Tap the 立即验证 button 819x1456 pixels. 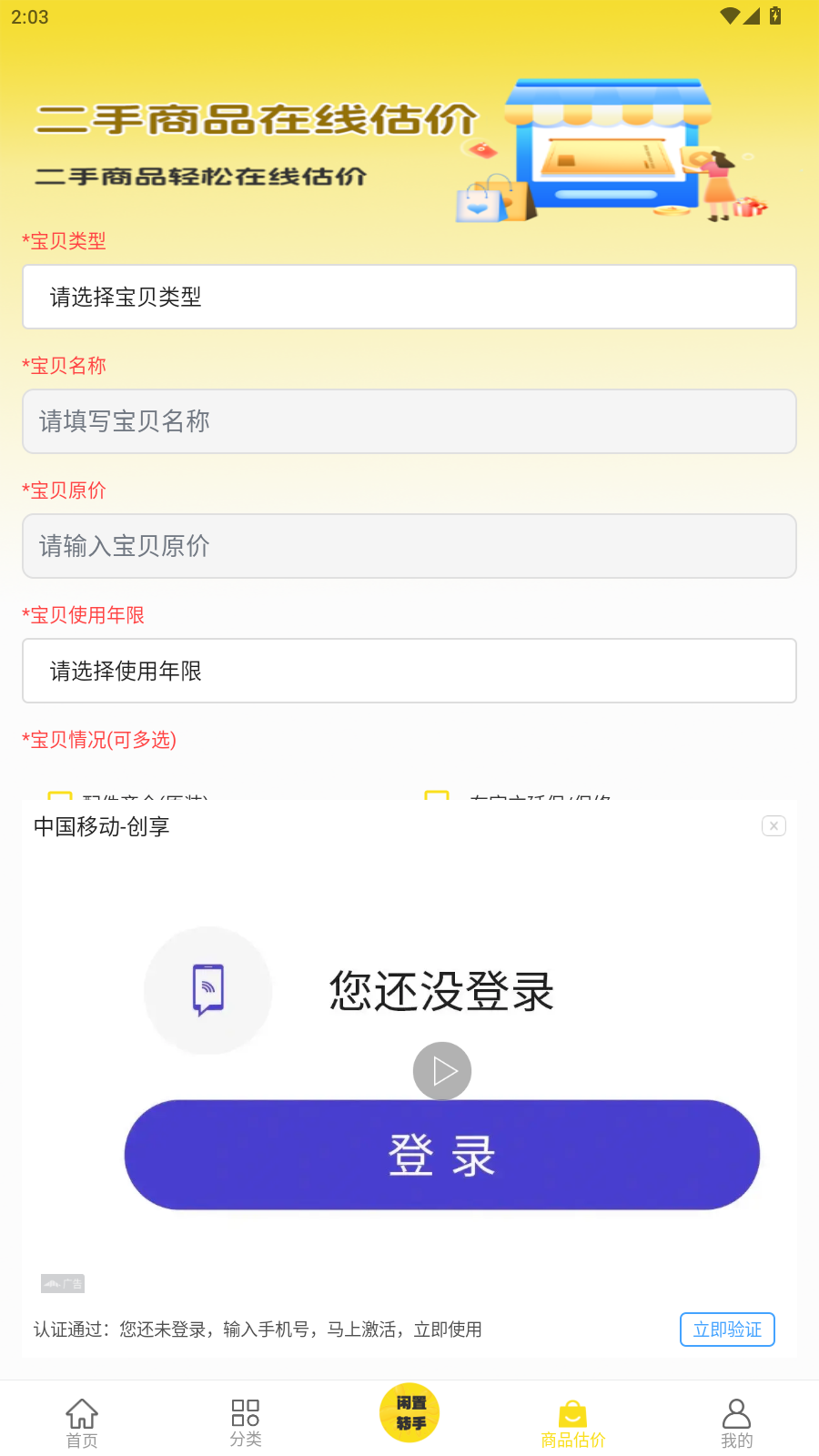[x=727, y=1330]
